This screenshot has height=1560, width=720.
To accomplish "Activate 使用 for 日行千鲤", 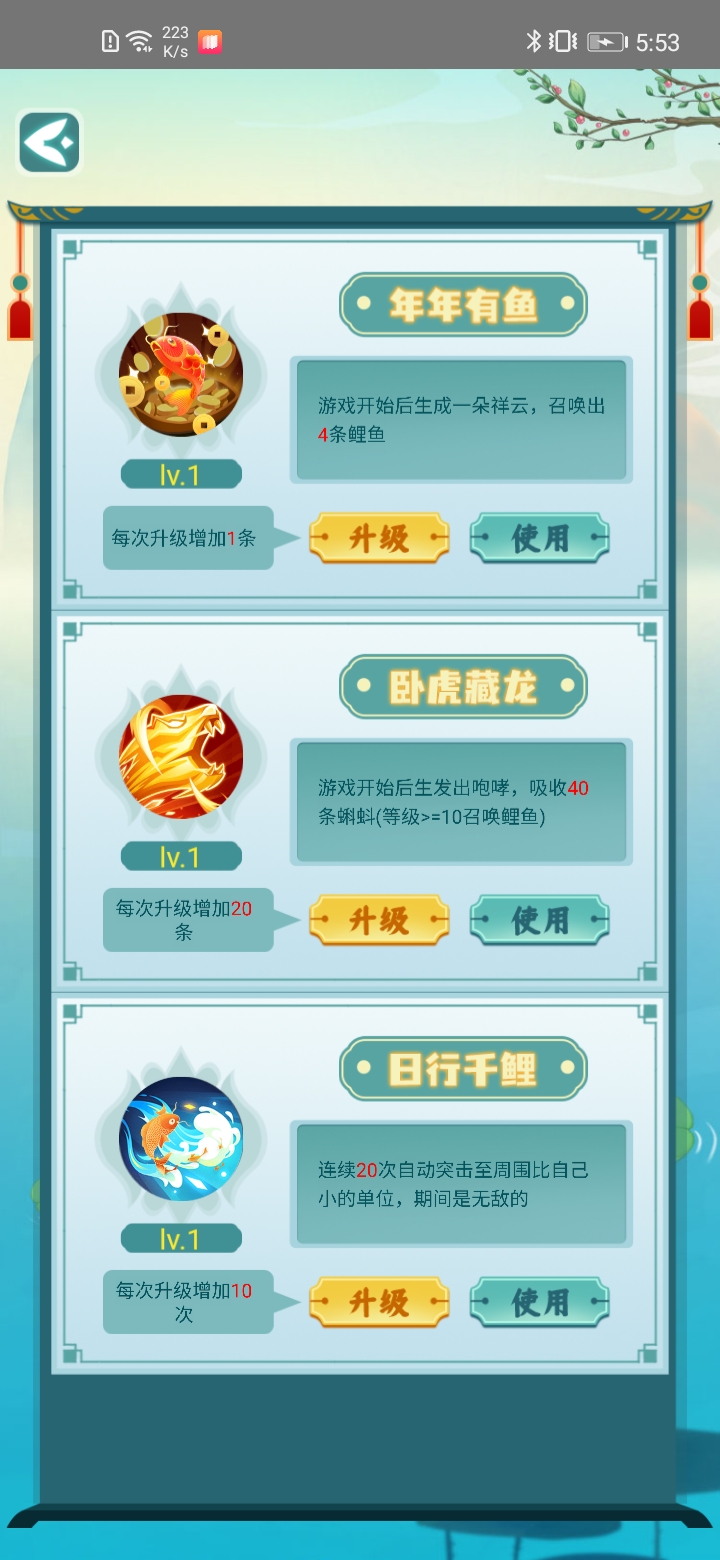I will point(540,1303).
